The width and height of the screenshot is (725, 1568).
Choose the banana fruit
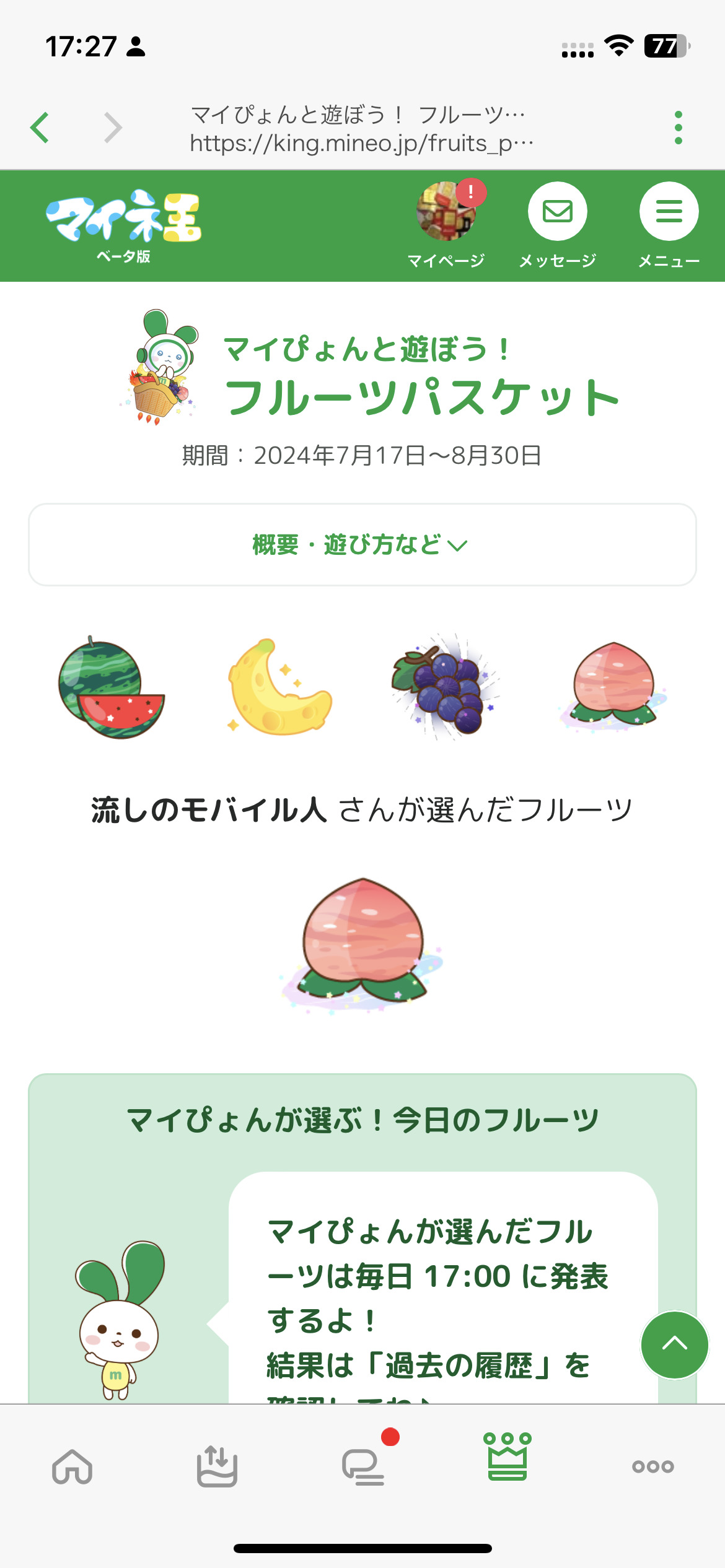(279, 687)
